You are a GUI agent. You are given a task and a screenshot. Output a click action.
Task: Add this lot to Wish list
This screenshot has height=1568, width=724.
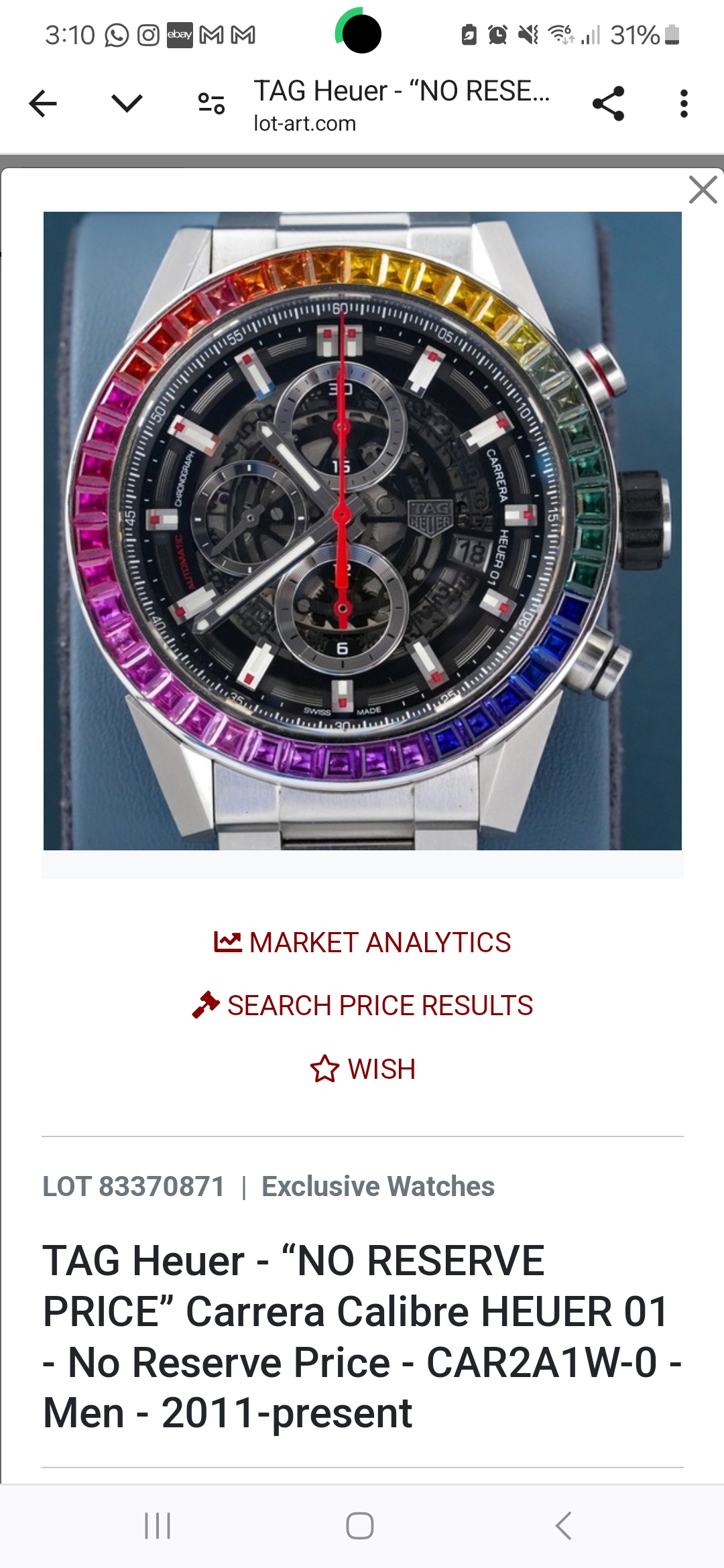click(363, 1069)
